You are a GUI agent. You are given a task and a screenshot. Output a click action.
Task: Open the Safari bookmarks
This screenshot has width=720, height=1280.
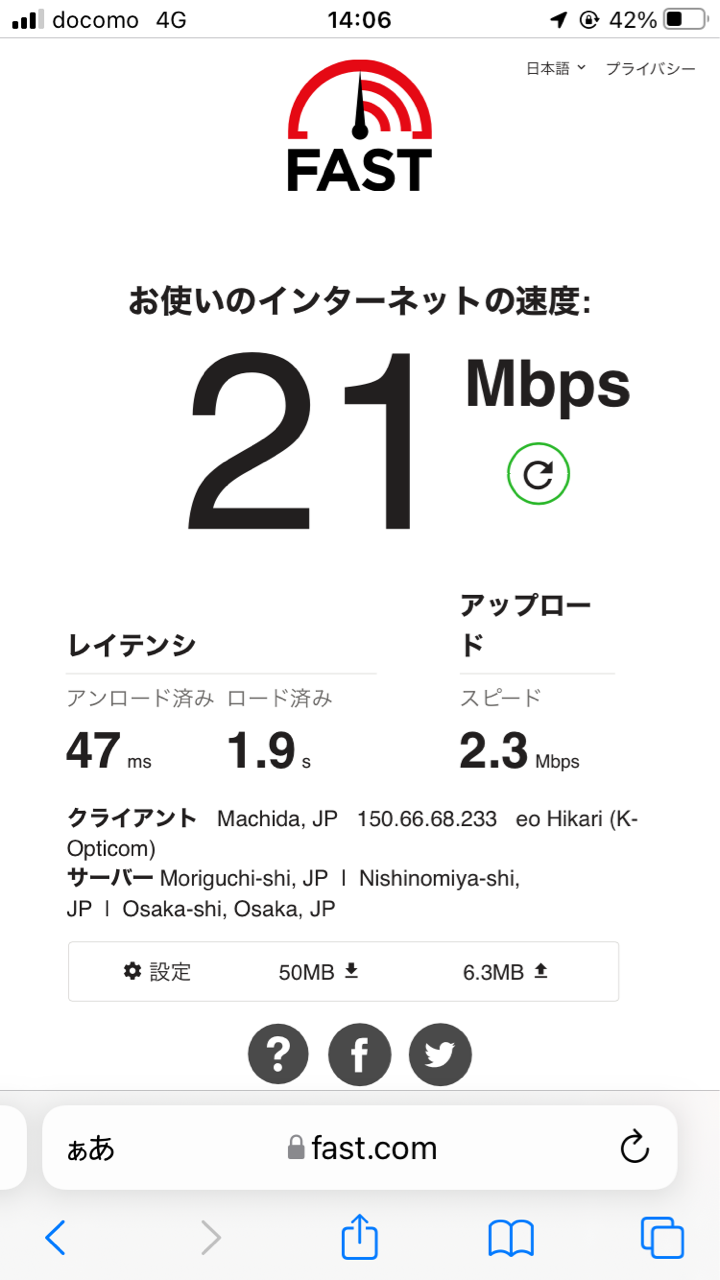511,1239
